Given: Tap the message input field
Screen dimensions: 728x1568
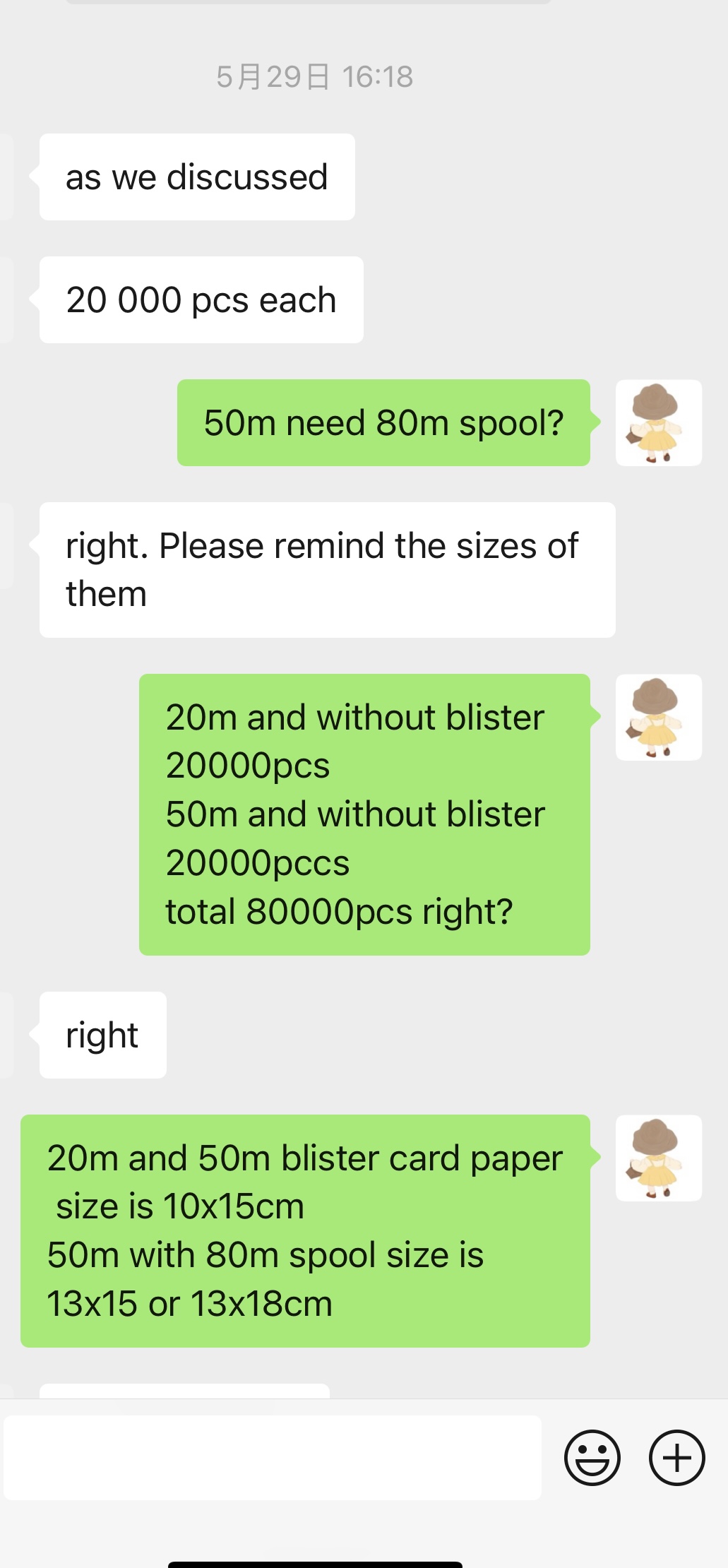Looking at the screenshot, I should click(273, 1458).
